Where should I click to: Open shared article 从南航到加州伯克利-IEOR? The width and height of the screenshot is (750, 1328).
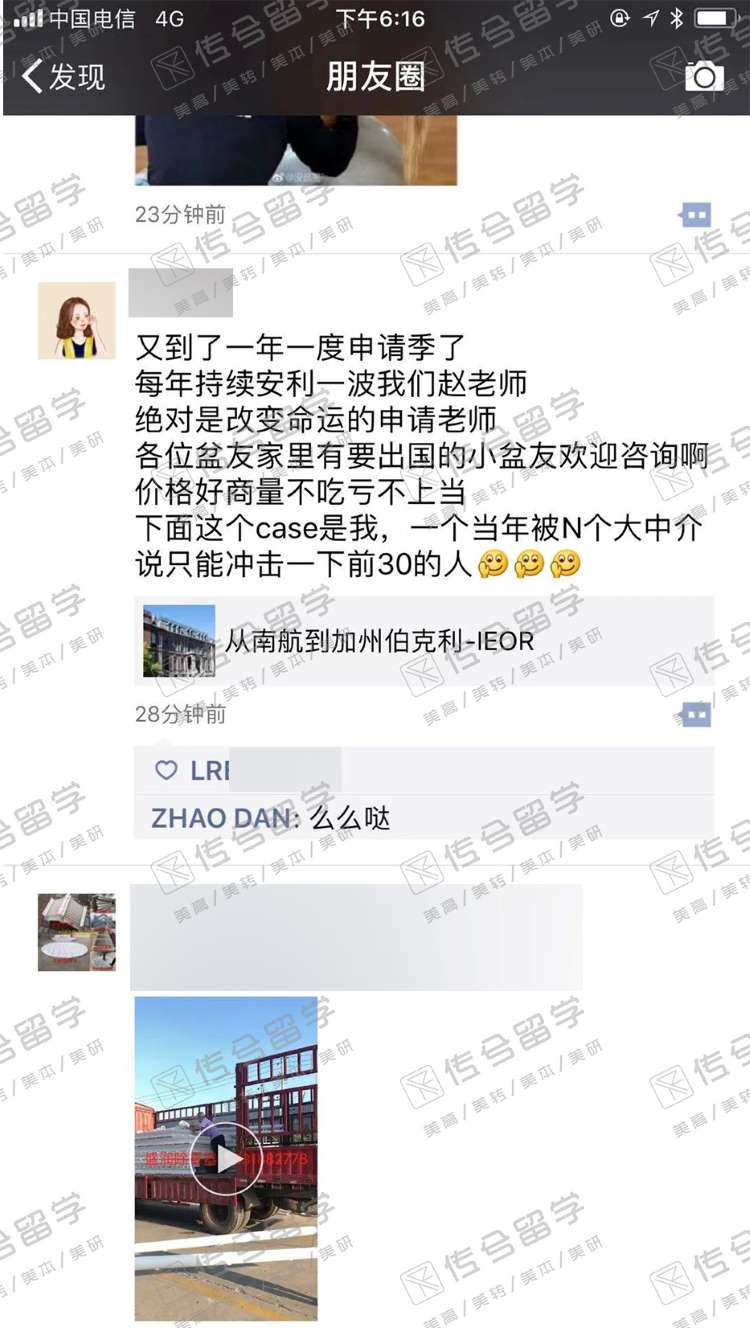click(x=424, y=641)
